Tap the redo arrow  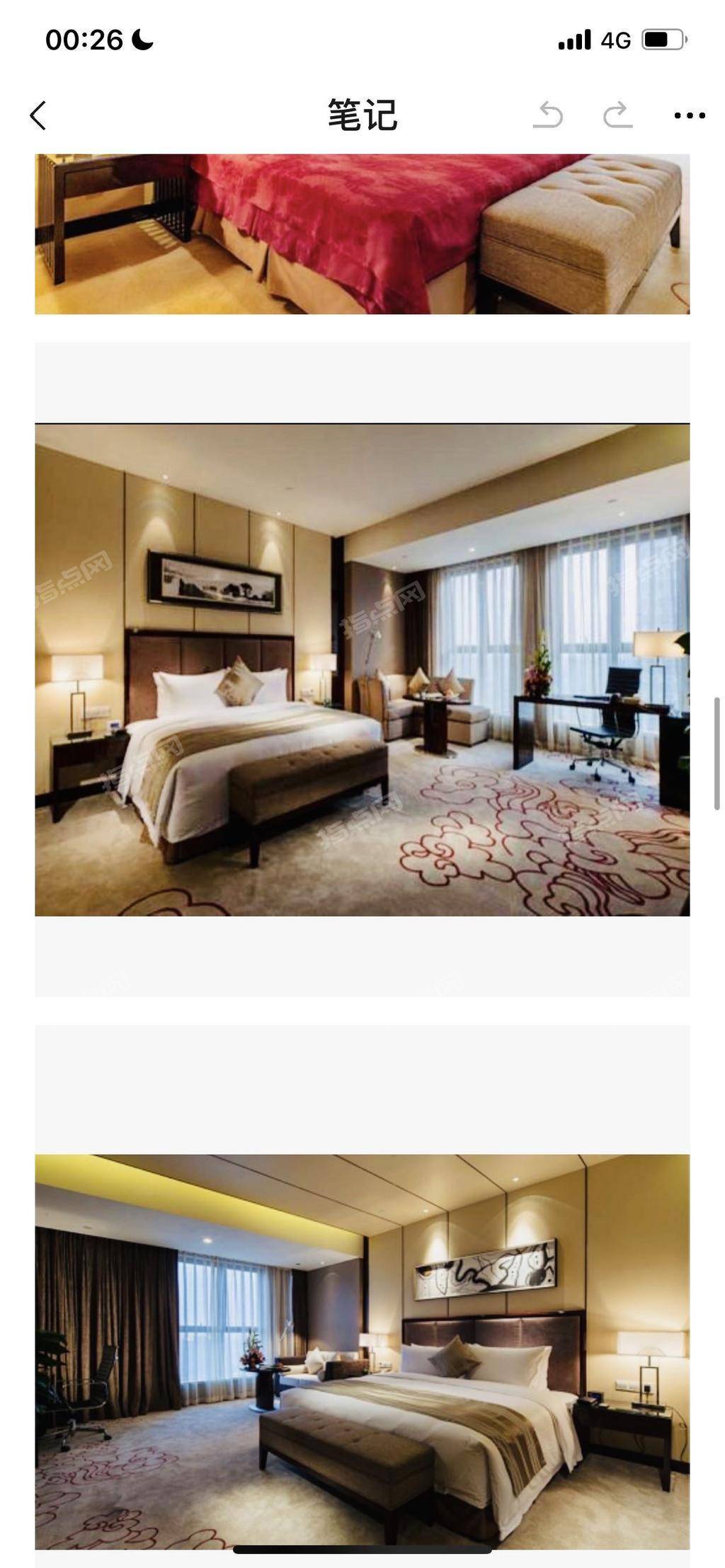click(617, 115)
